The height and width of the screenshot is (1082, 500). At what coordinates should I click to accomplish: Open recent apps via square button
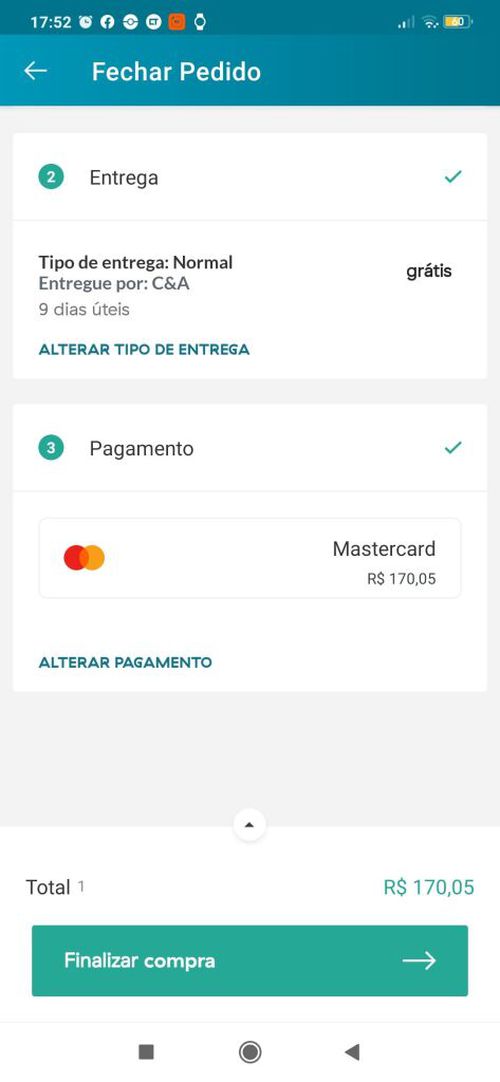point(146,1052)
